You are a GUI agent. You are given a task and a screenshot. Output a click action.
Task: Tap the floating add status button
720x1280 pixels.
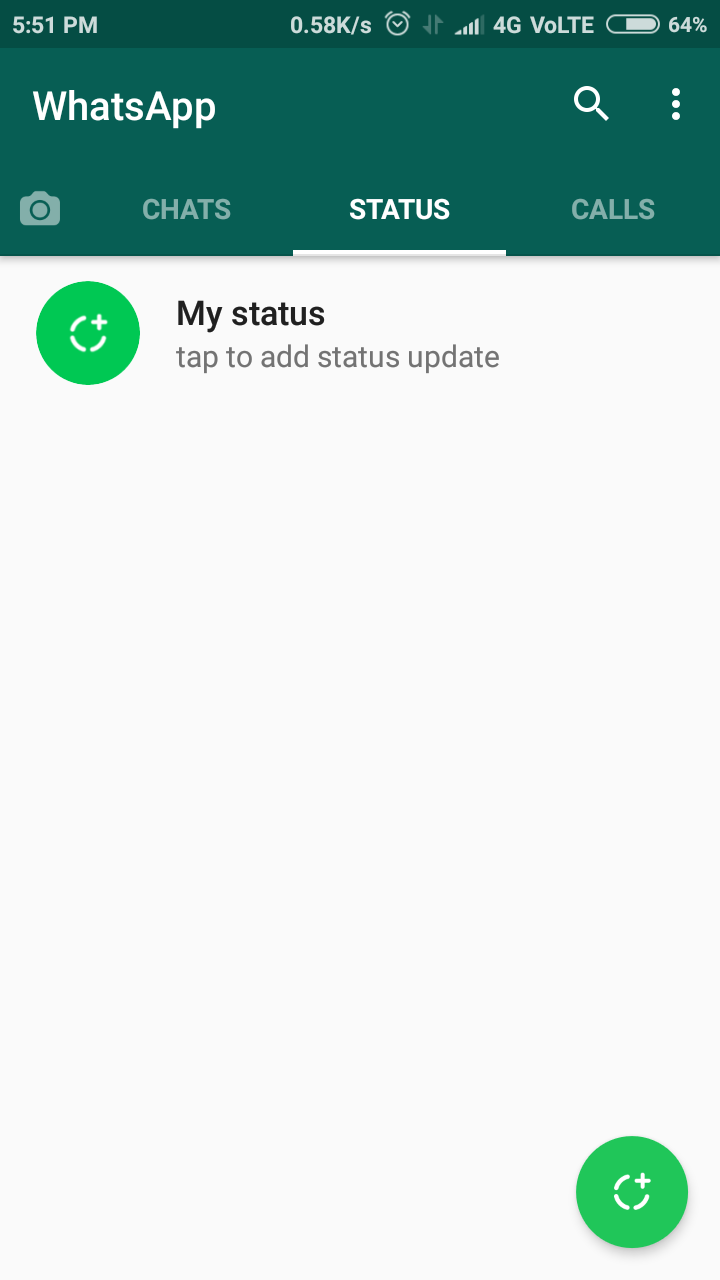[631, 1191]
